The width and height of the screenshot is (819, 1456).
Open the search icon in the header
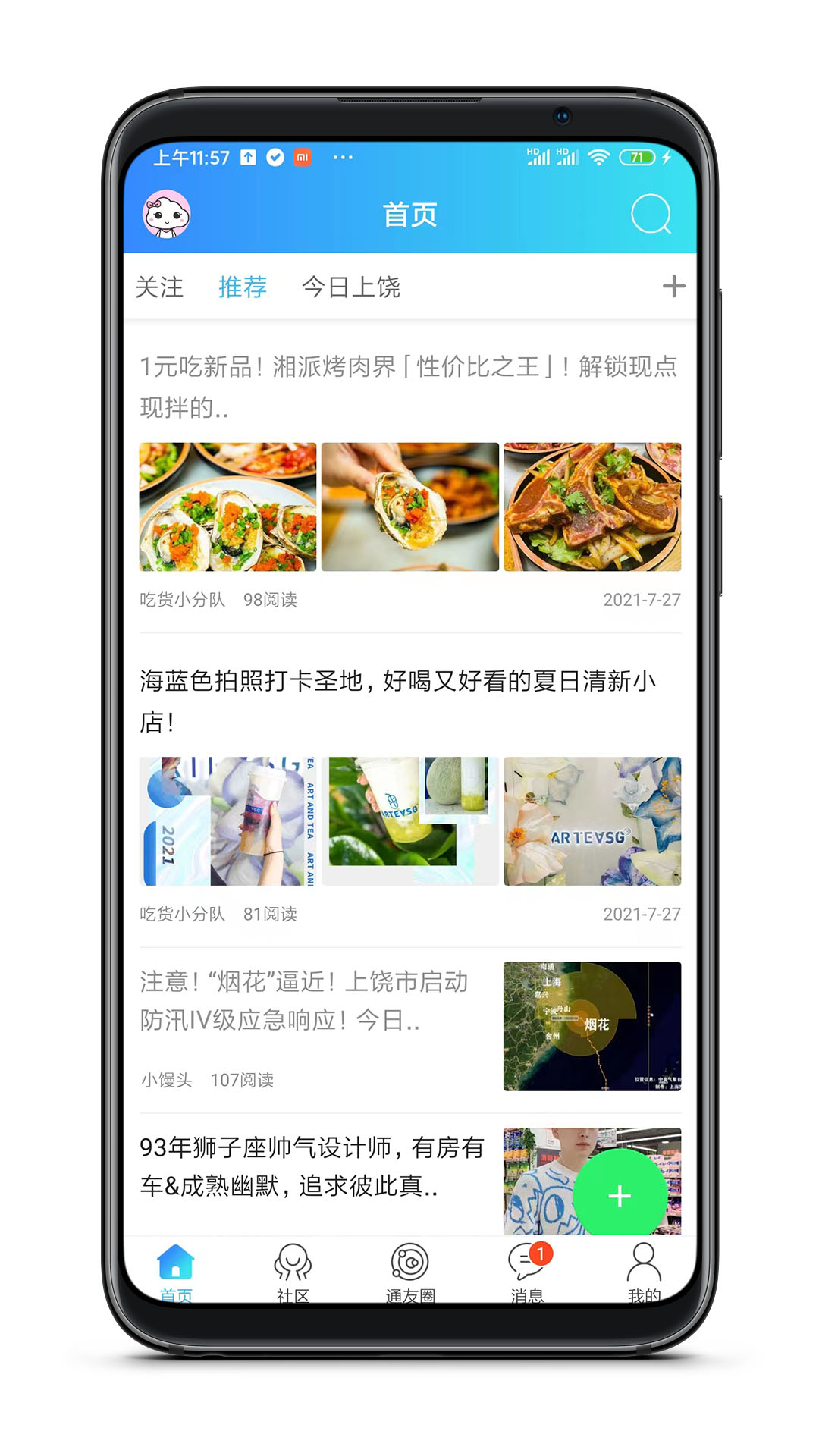(651, 215)
